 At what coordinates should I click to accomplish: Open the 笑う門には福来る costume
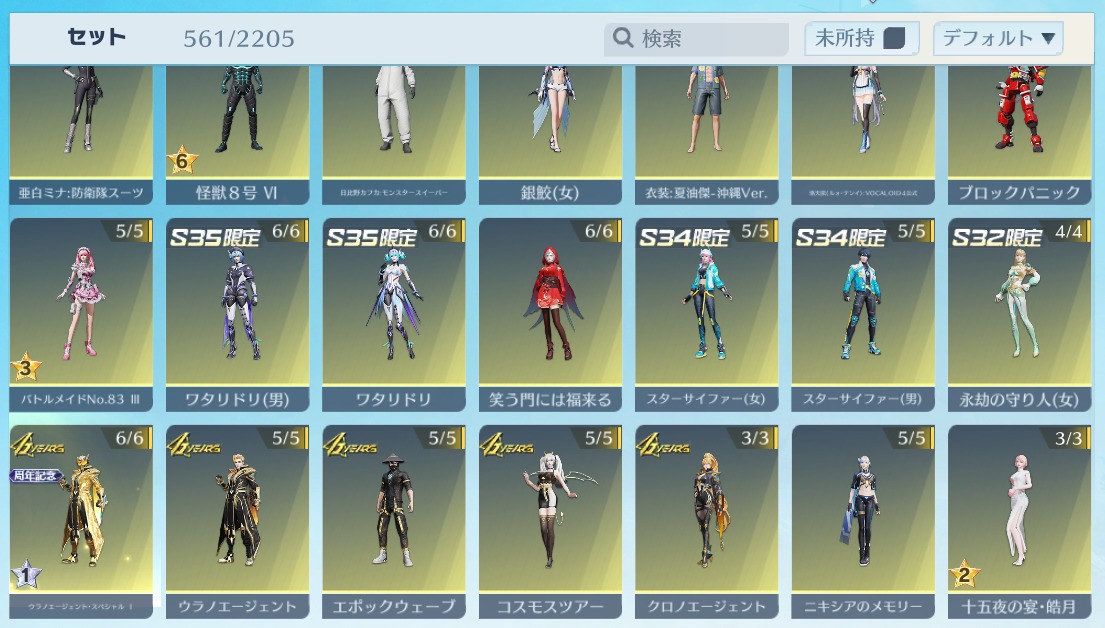[550, 315]
